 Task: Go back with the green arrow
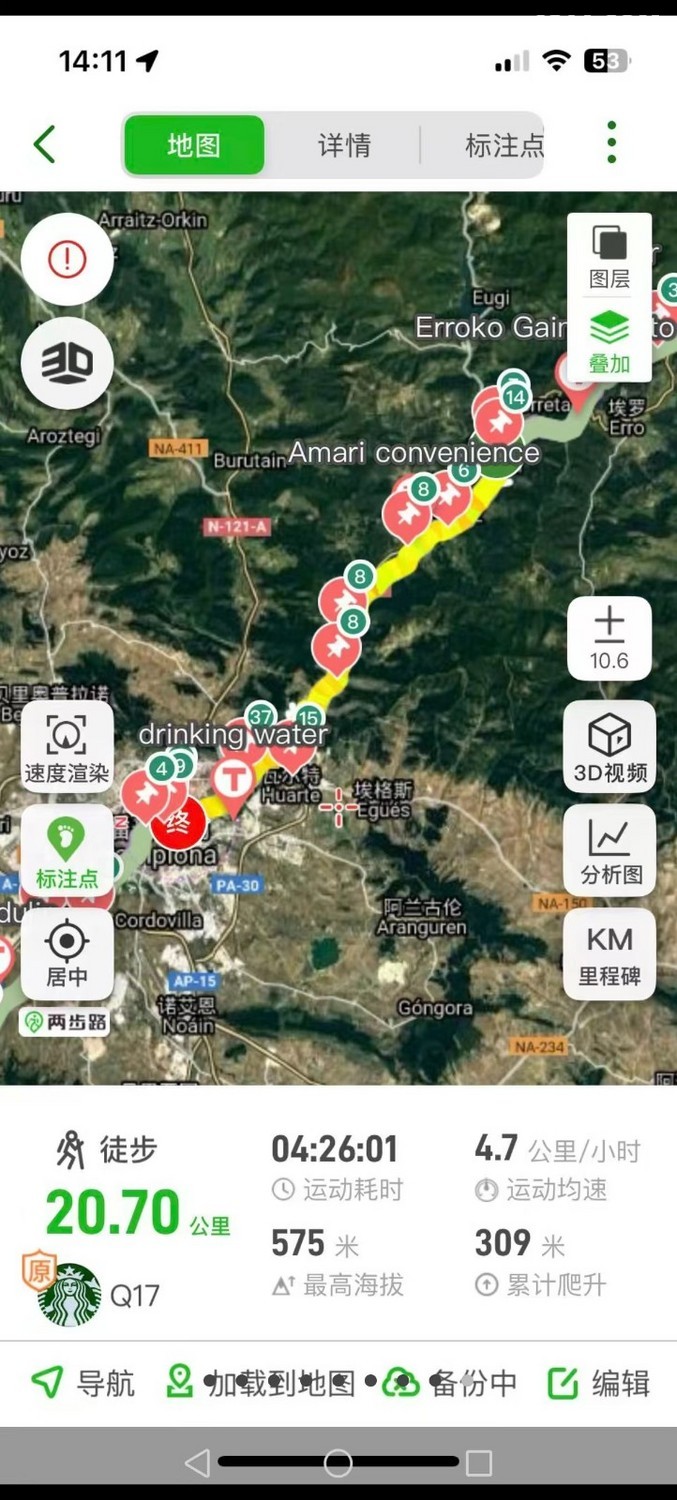pyautogui.click(x=44, y=145)
